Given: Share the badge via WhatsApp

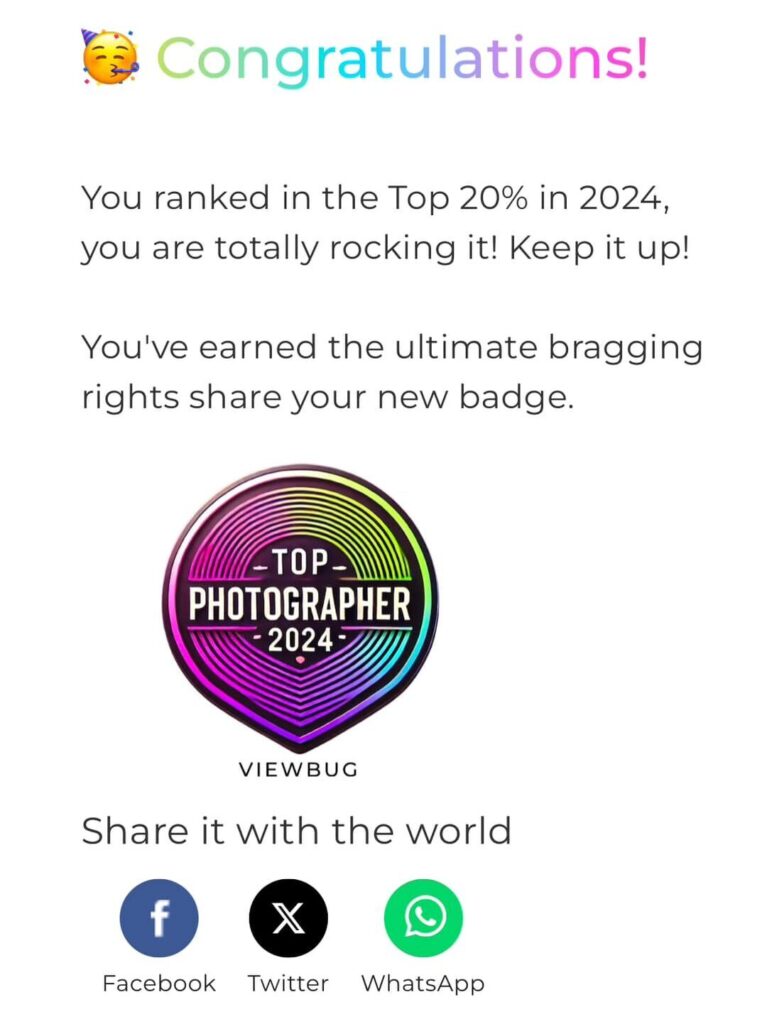Looking at the screenshot, I should click(423, 918).
